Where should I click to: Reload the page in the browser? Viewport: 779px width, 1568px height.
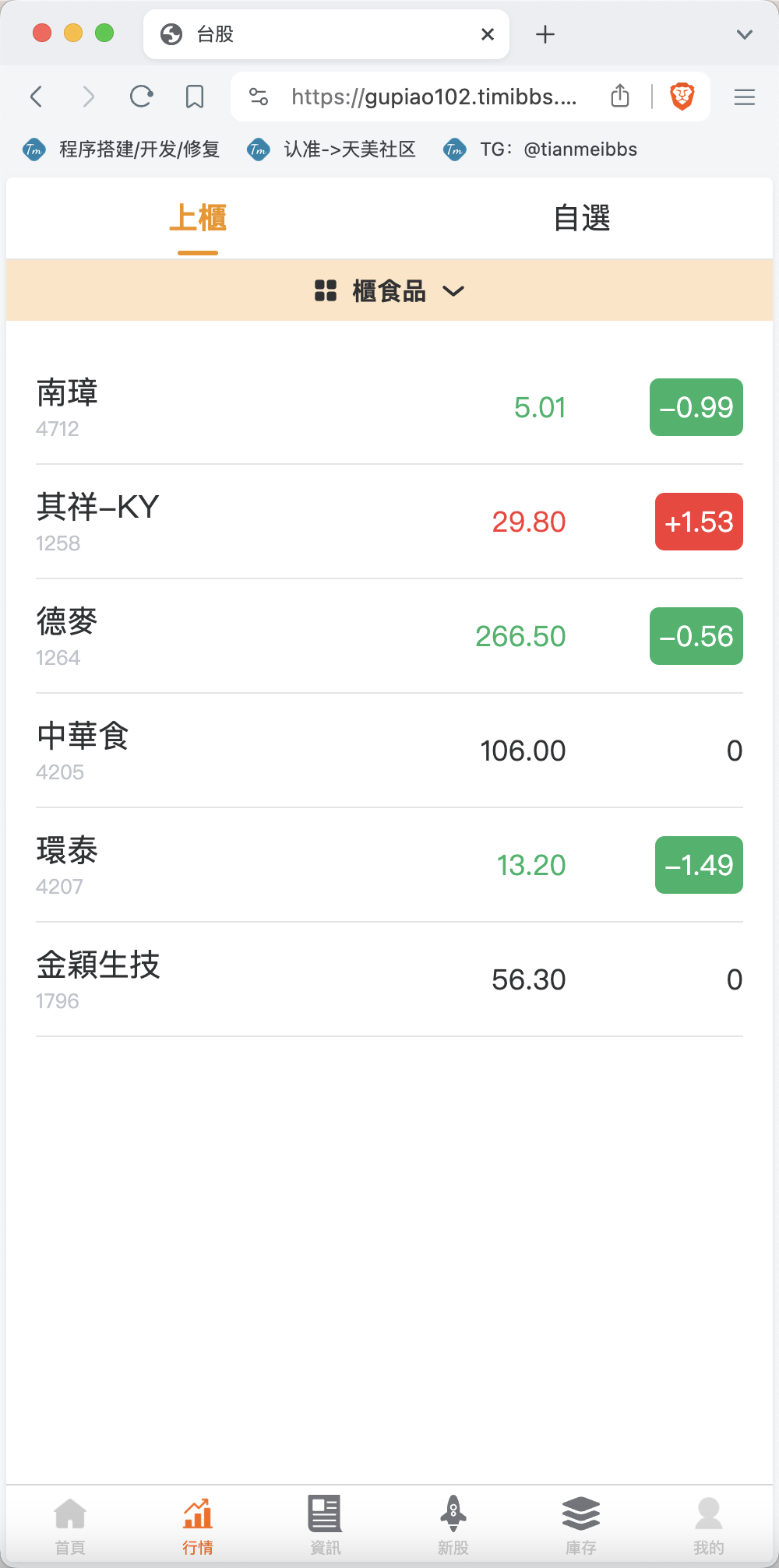141,97
